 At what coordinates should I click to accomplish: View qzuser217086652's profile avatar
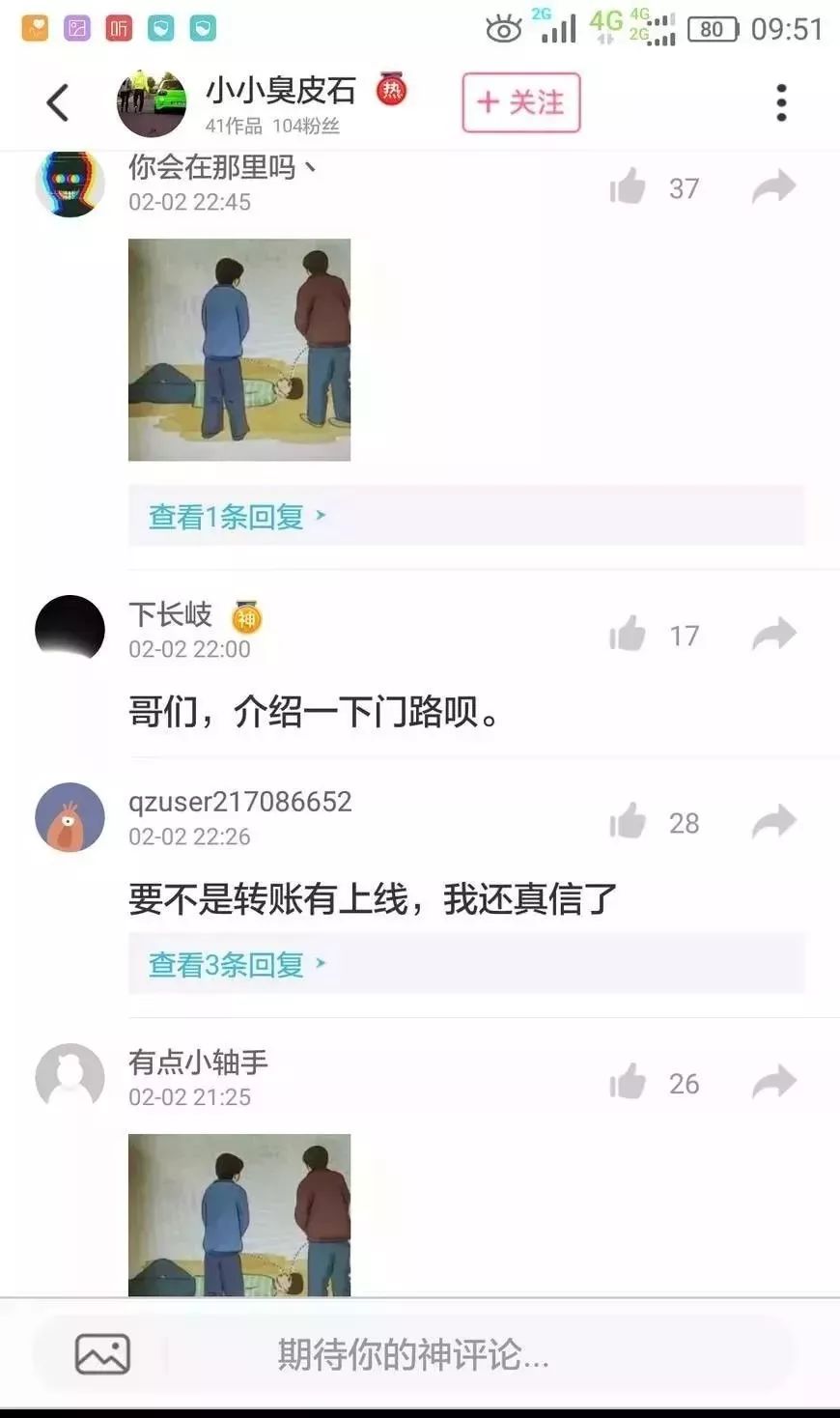click(70, 817)
